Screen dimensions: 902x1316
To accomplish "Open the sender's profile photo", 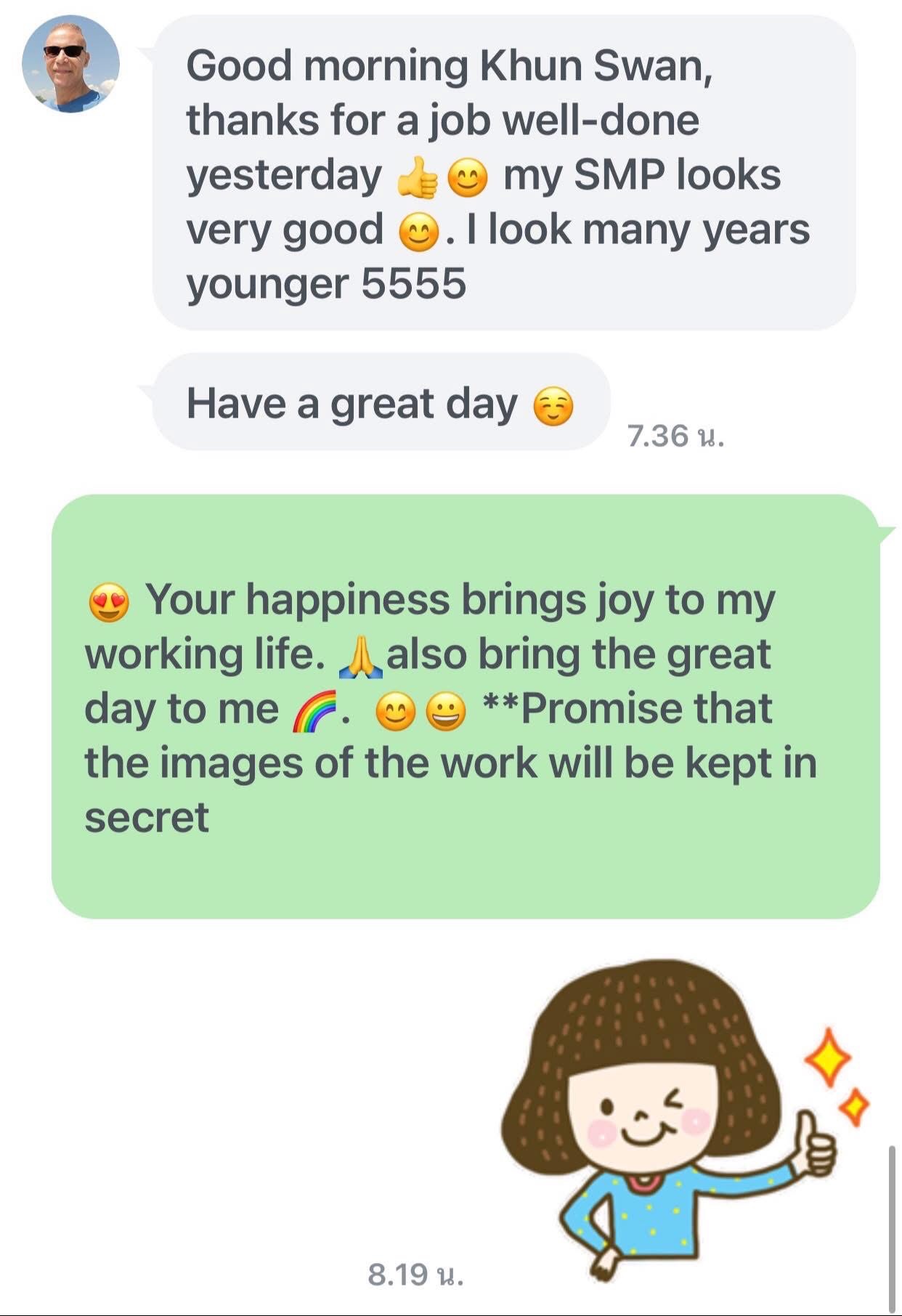I will [x=70, y=64].
